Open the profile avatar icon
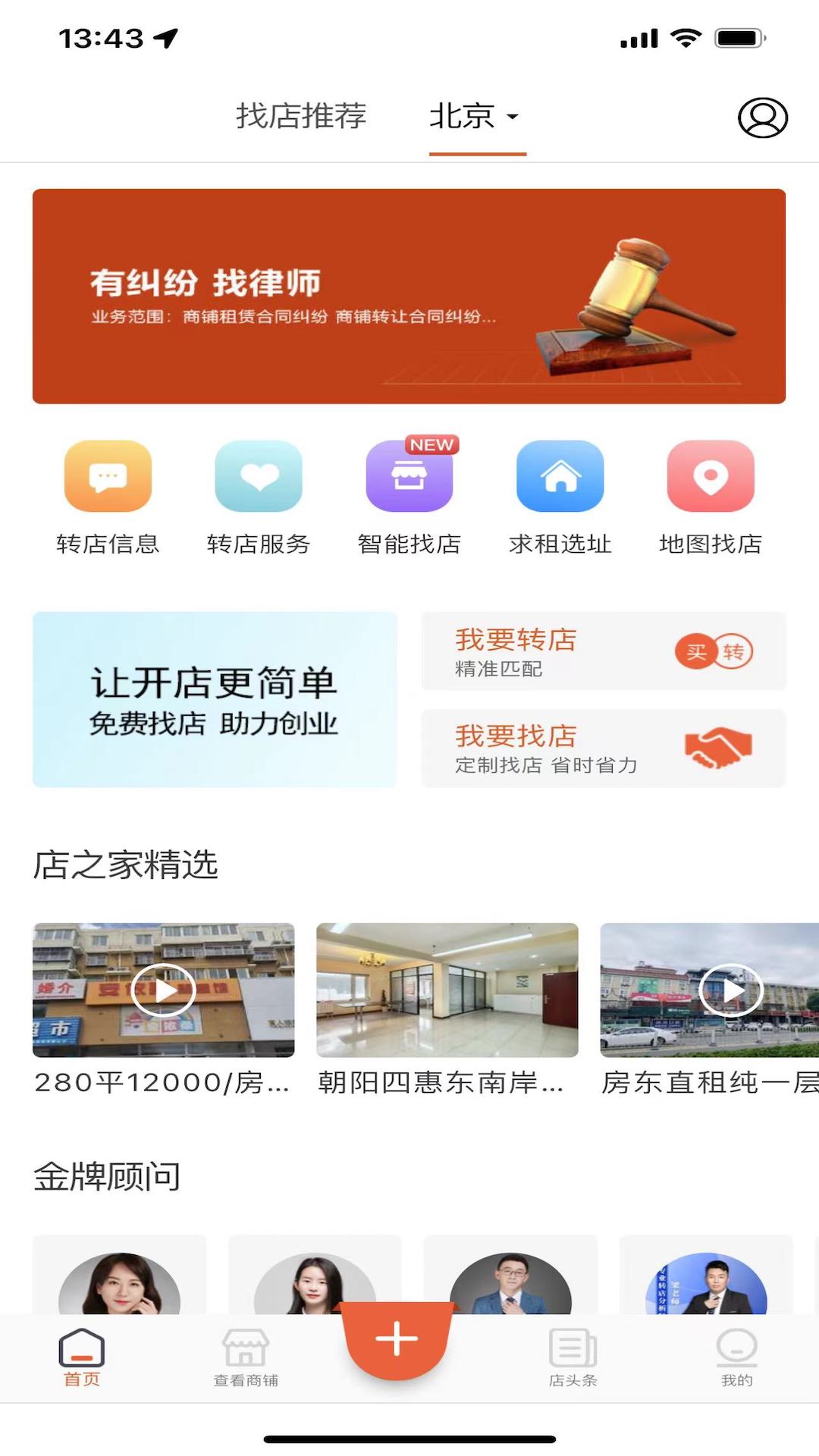The height and width of the screenshot is (1456, 819). (762, 118)
